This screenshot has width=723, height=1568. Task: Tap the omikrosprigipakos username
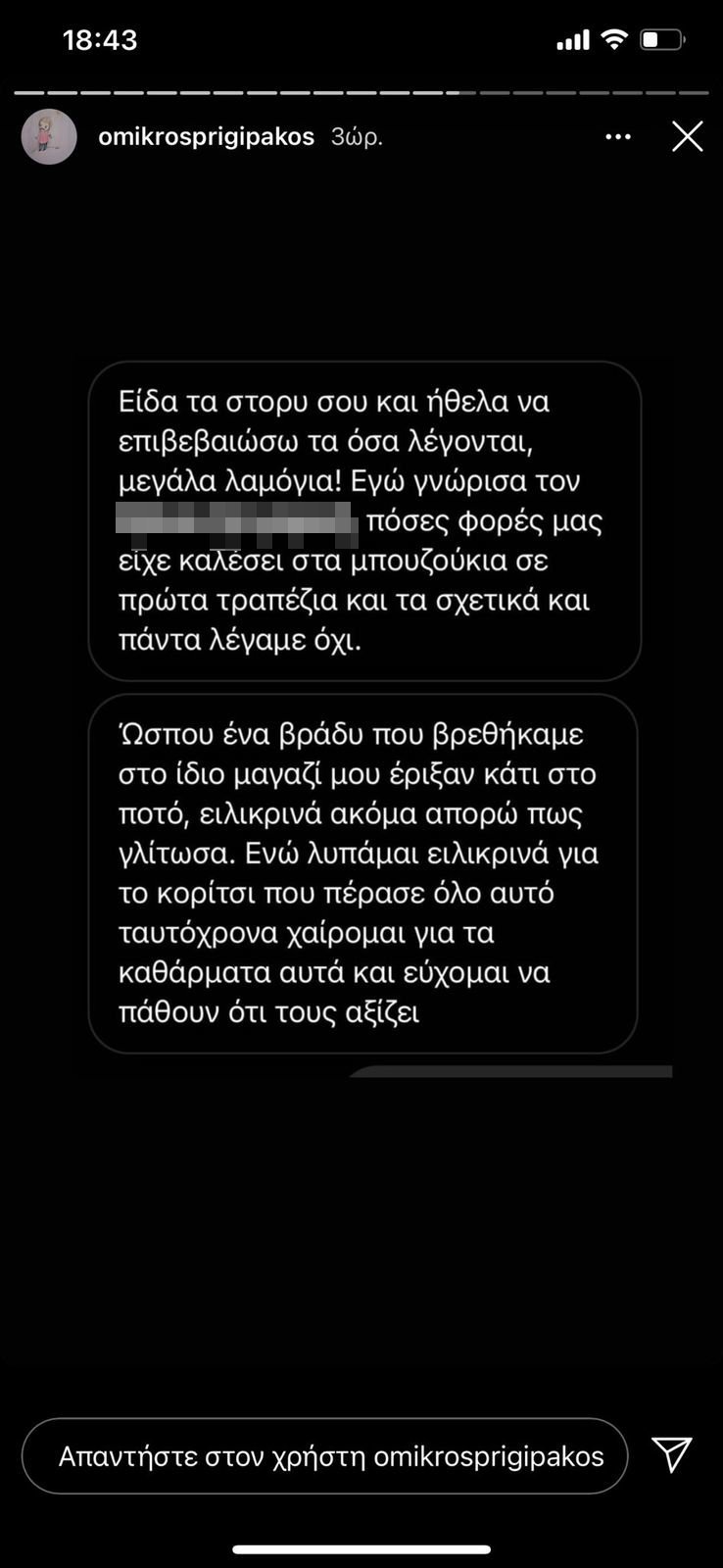pos(207,136)
